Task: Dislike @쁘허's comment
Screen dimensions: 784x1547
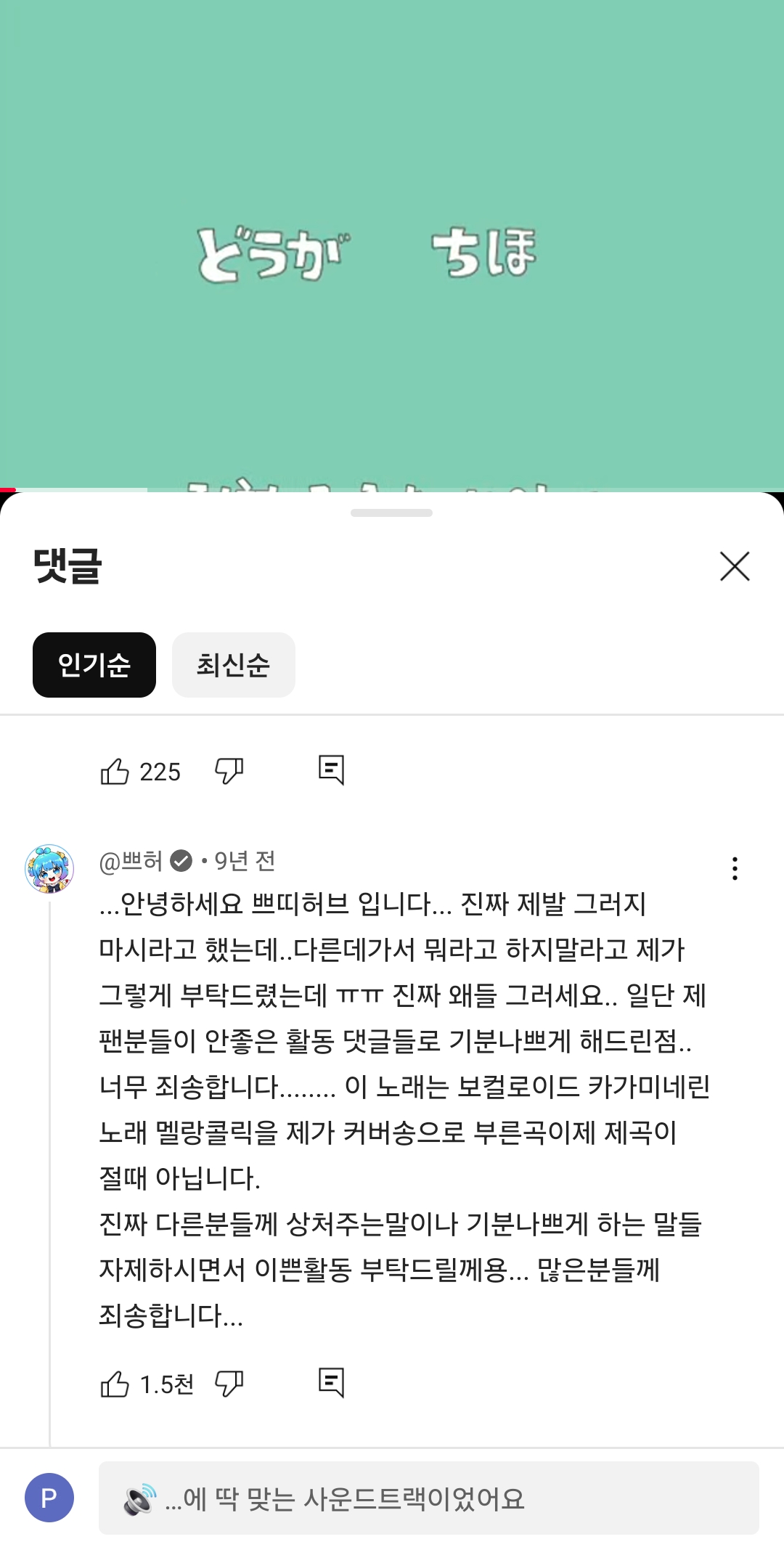Action: coord(229,1384)
